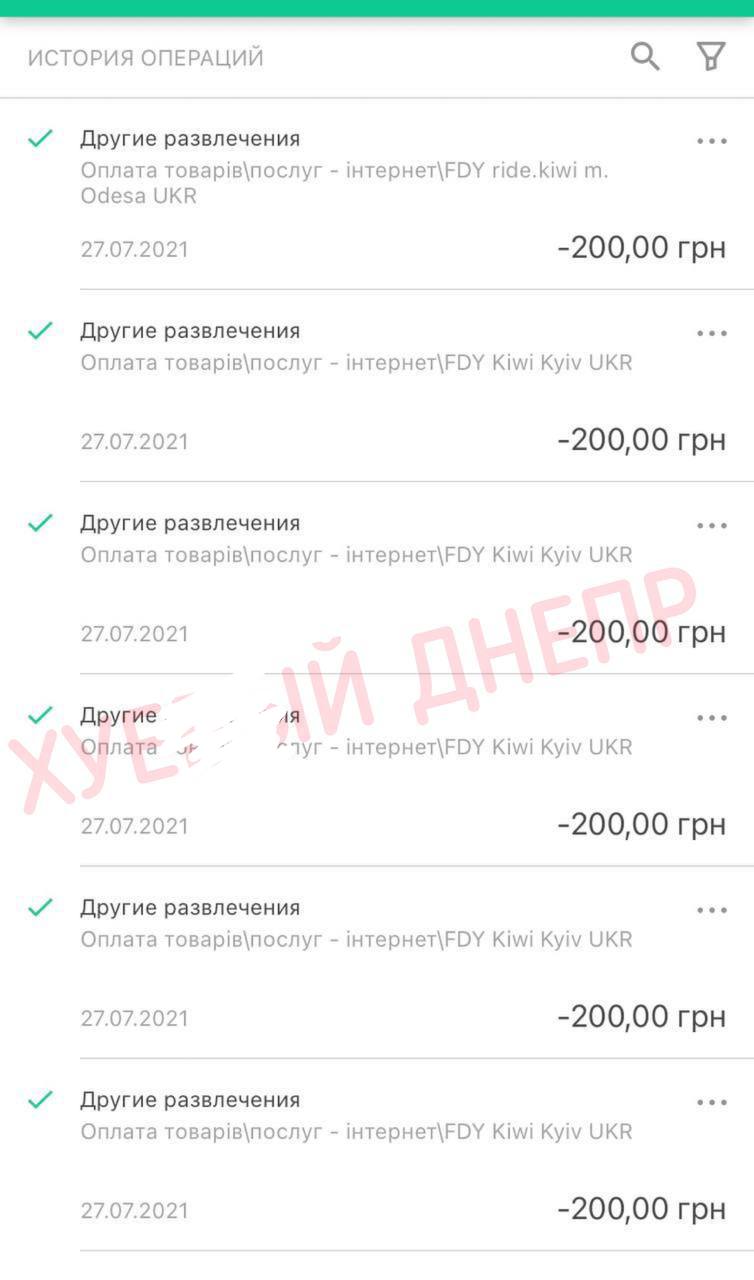
Task: Open the filter for operations
Action: [x=710, y=57]
